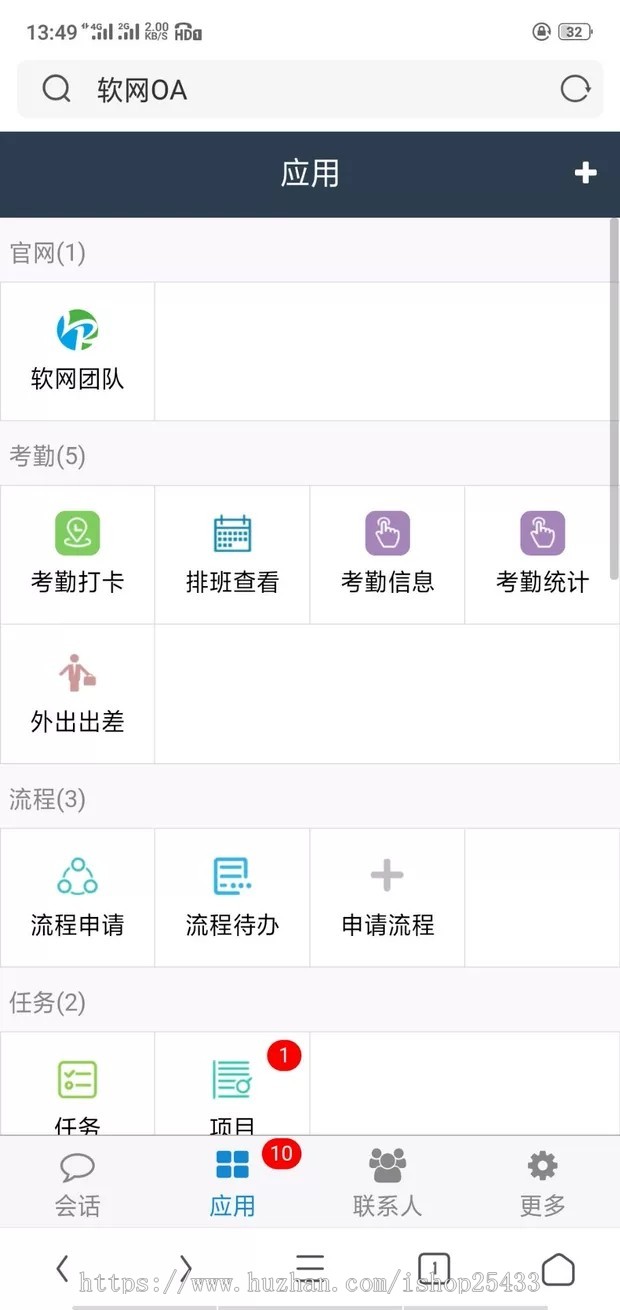This screenshot has height=1310, width=620.
Task: Open the browser menu icon
Action: point(310,1268)
